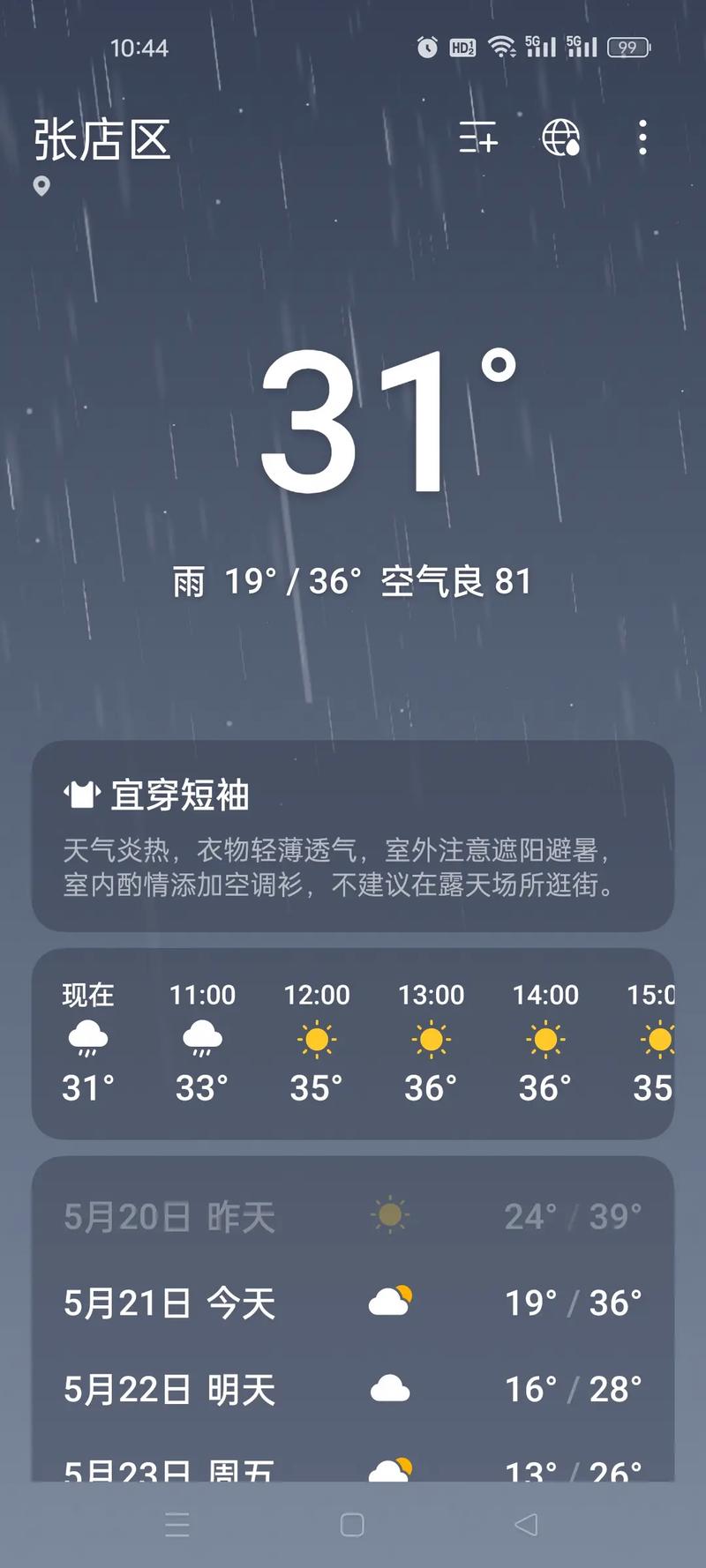Click the location pin under 张店区
The image size is (706, 1568).
40,187
